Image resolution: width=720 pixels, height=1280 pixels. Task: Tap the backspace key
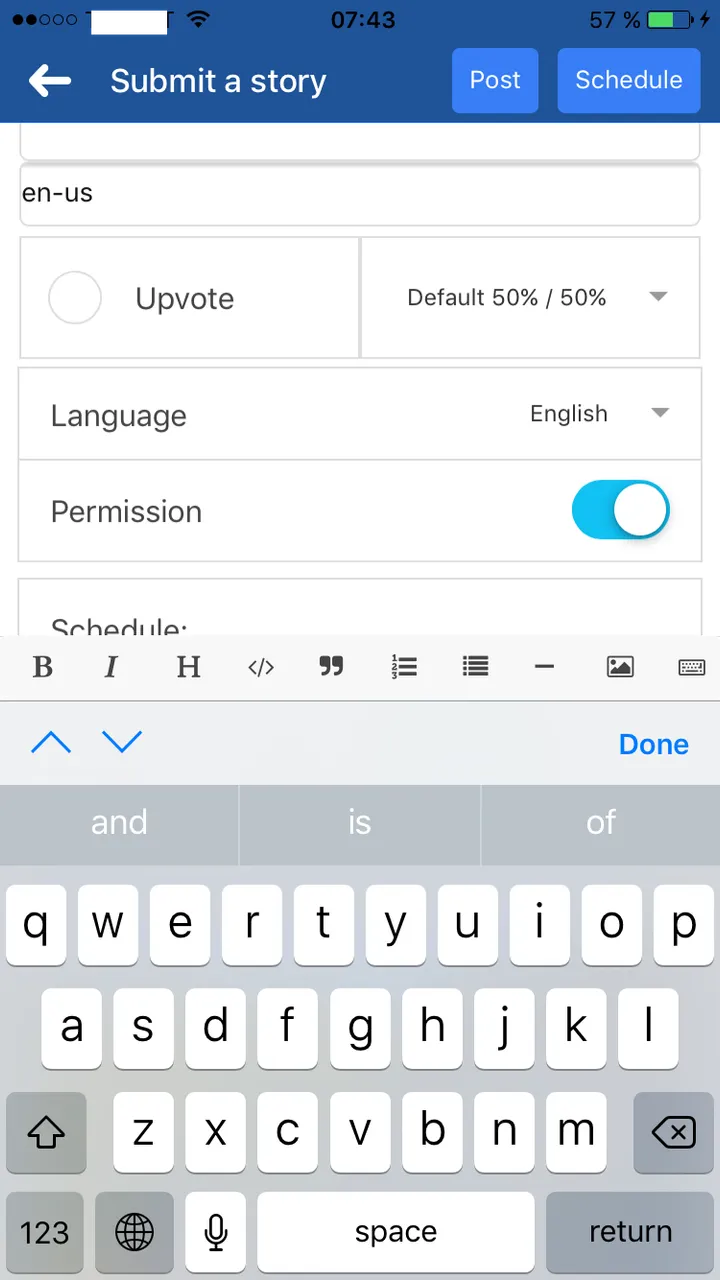(673, 1132)
